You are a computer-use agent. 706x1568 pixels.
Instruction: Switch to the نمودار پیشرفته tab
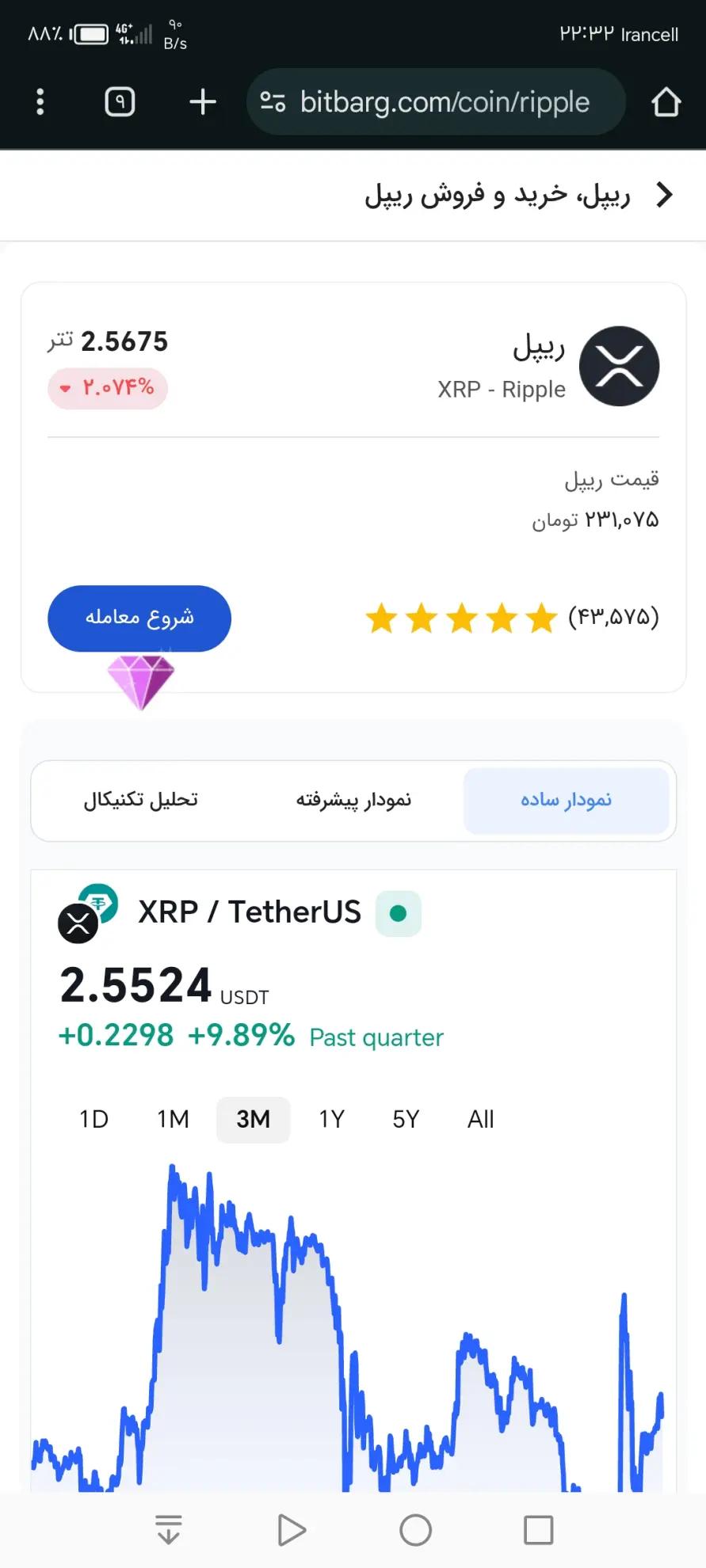(x=353, y=800)
